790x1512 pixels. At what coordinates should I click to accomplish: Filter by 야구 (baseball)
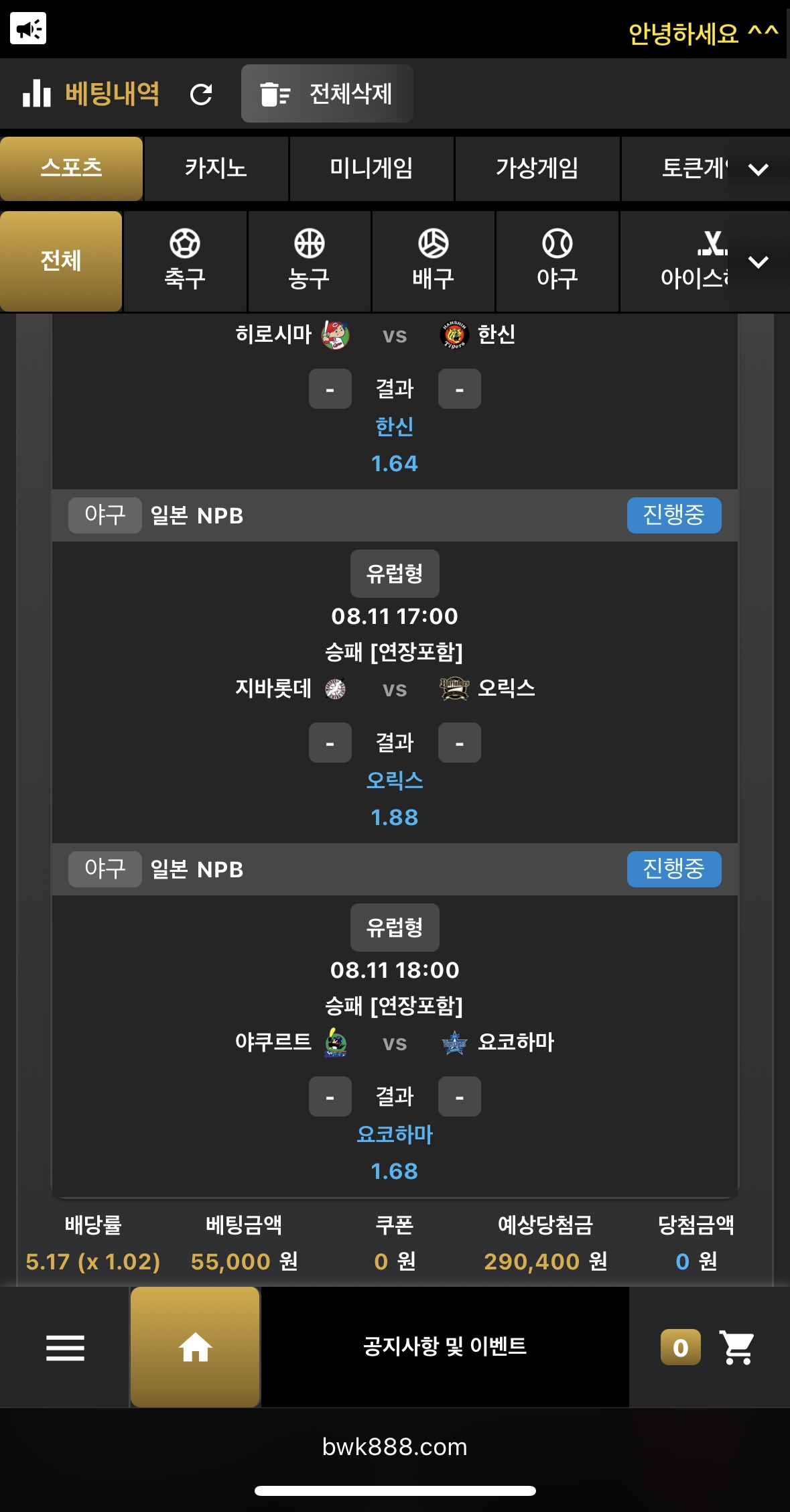[557, 261]
